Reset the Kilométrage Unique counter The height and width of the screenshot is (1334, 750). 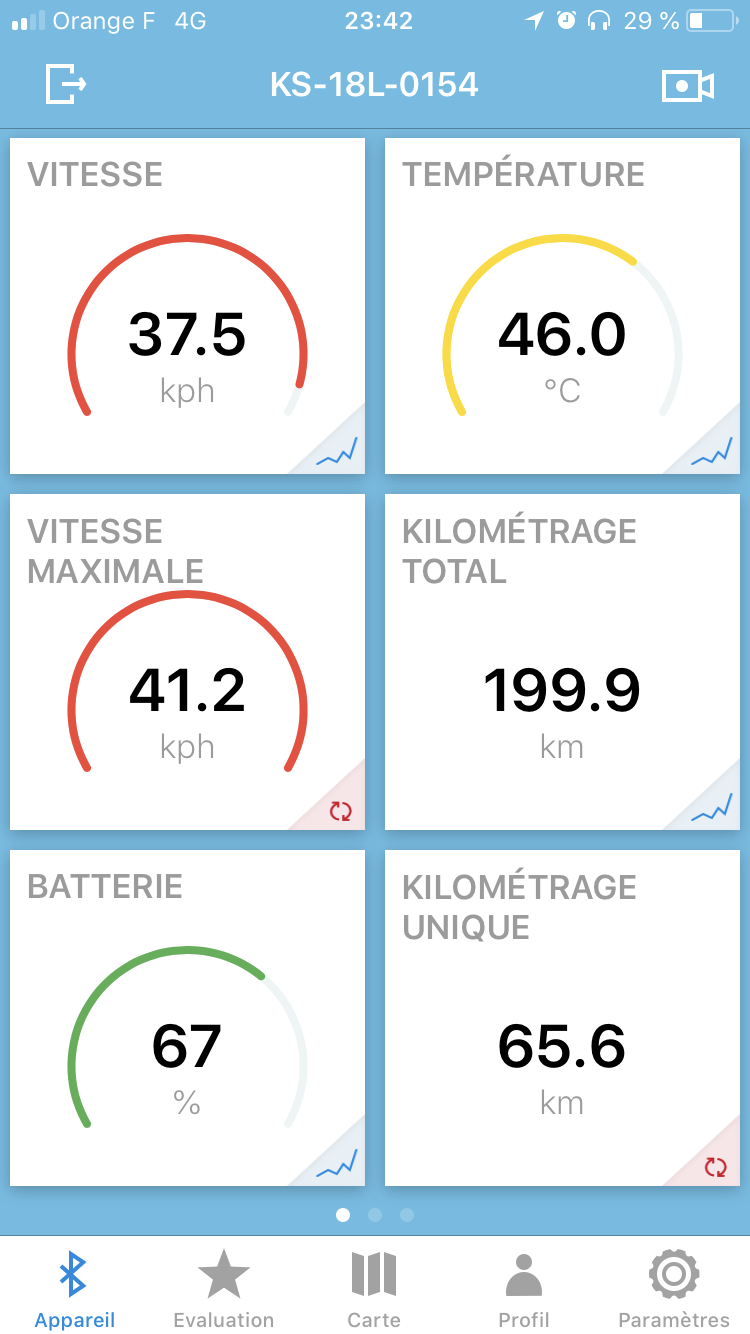pyautogui.click(x=716, y=1166)
